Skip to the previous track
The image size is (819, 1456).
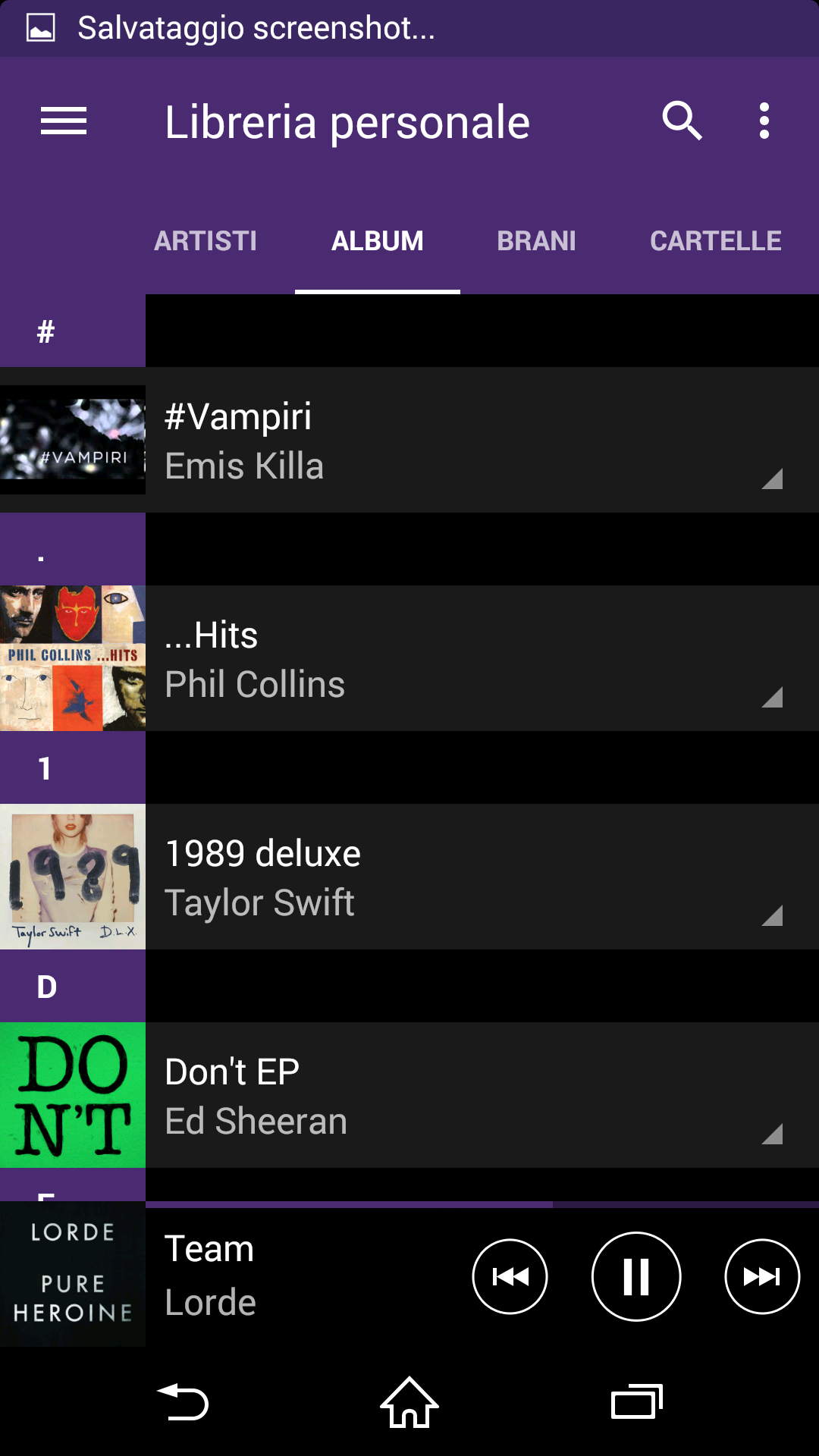(510, 1277)
